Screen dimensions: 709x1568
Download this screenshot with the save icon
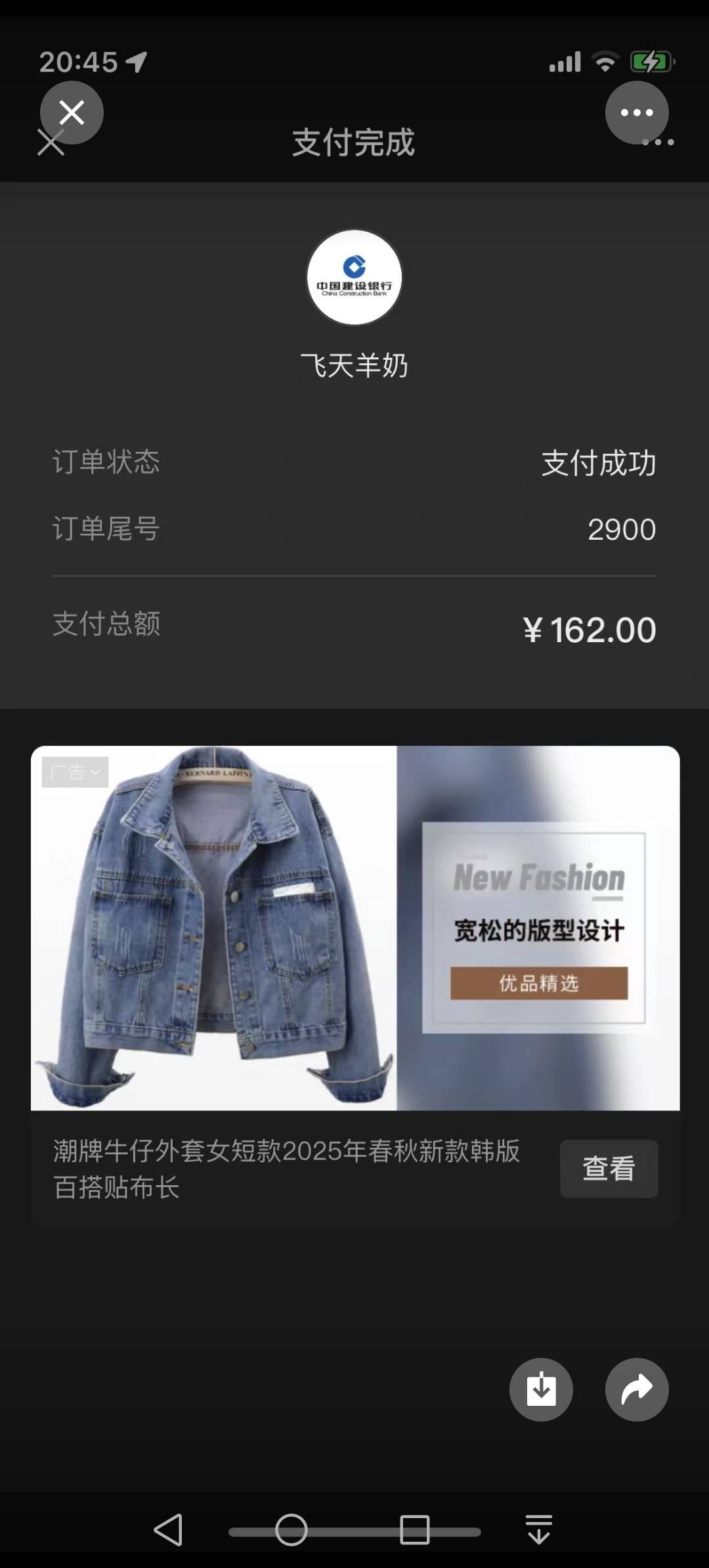pyautogui.click(x=541, y=1389)
